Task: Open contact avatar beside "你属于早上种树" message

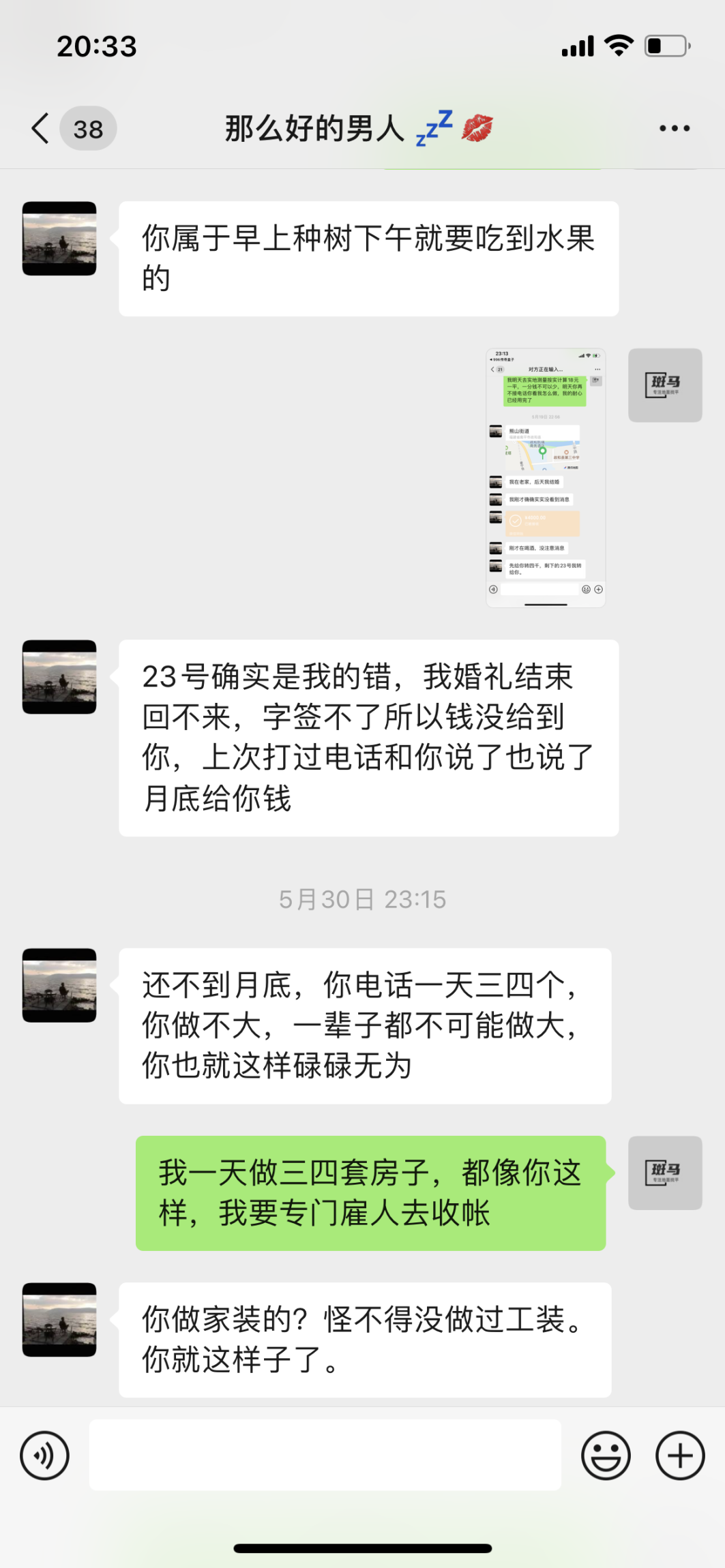Action: [x=59, y=239]
